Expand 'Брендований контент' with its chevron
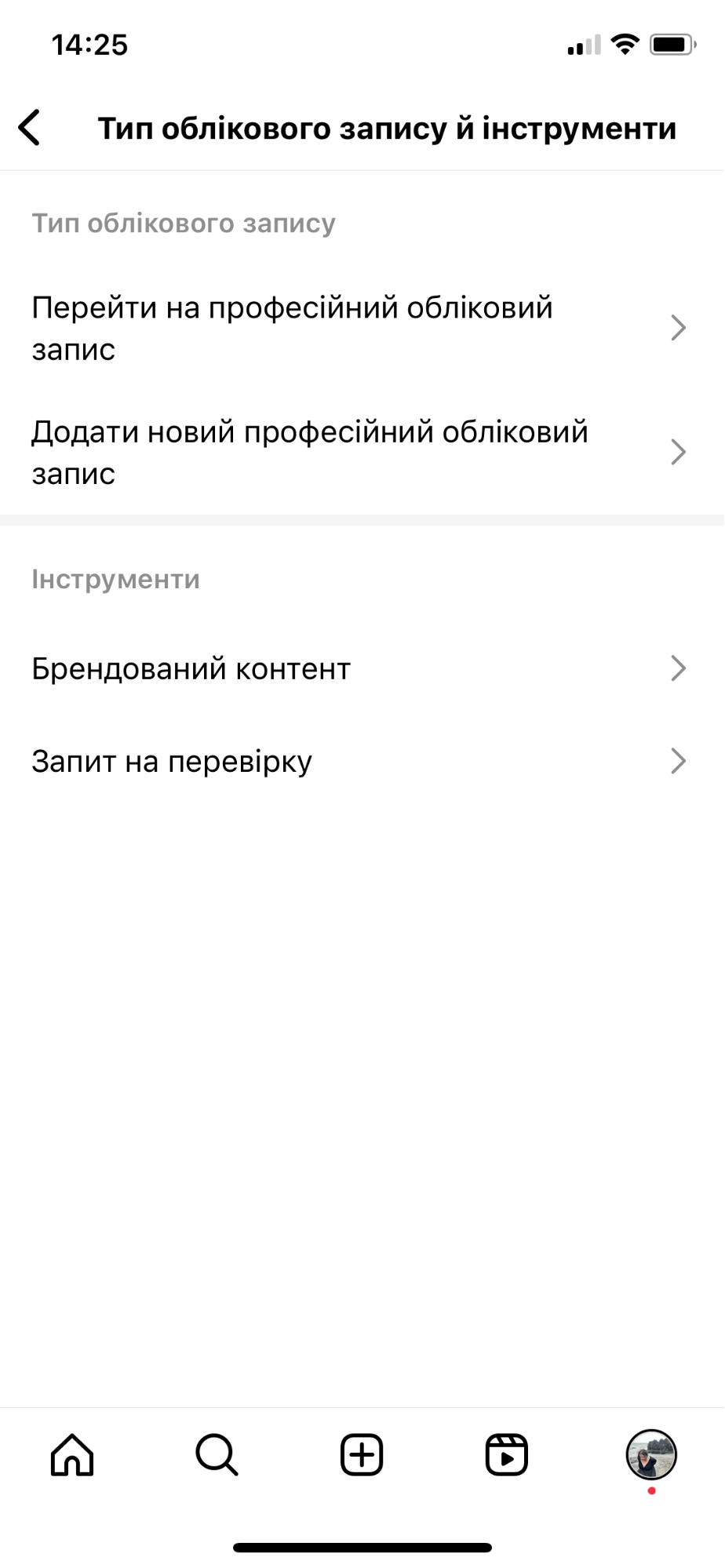This screenshot has height=1568, width=725. [679, 669]
